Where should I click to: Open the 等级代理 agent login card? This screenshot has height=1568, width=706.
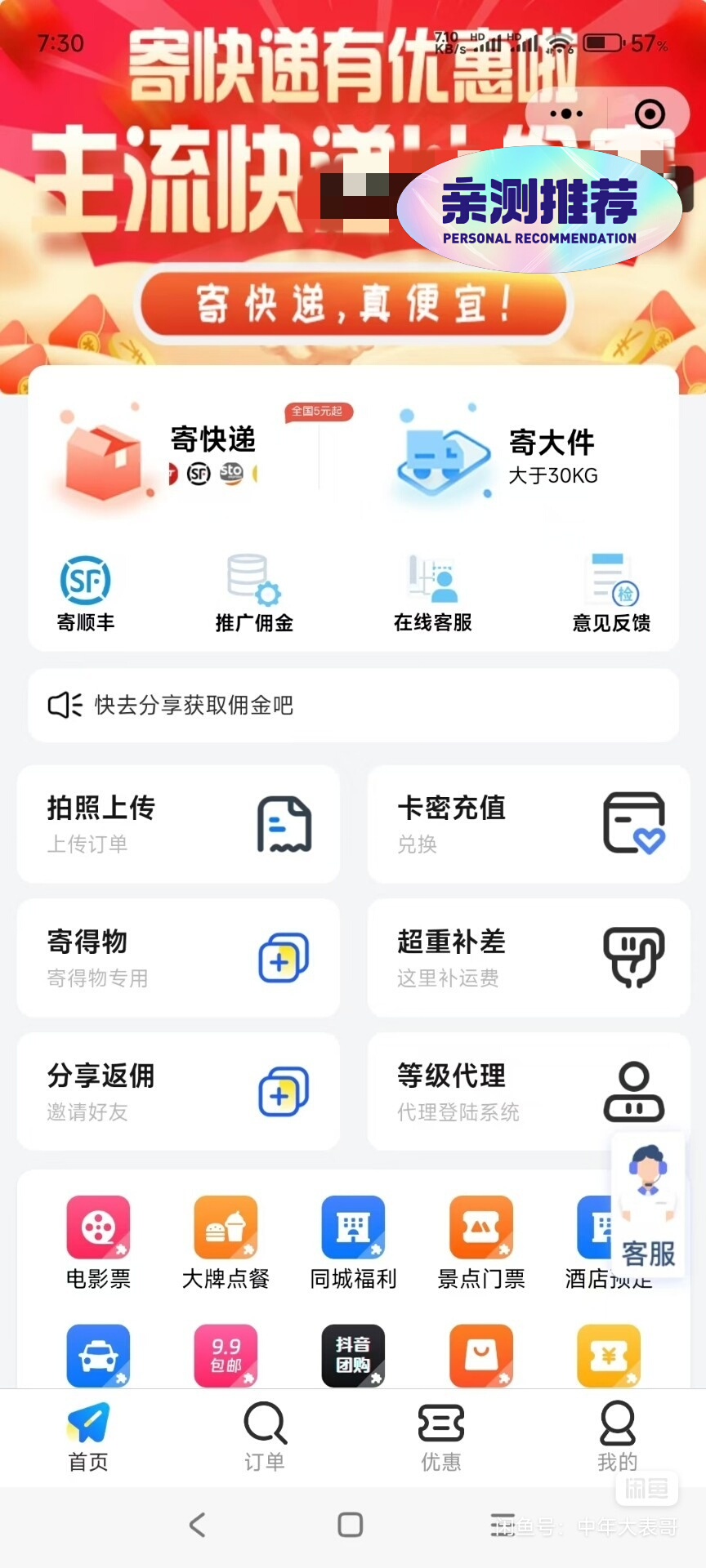point(490,1091)
